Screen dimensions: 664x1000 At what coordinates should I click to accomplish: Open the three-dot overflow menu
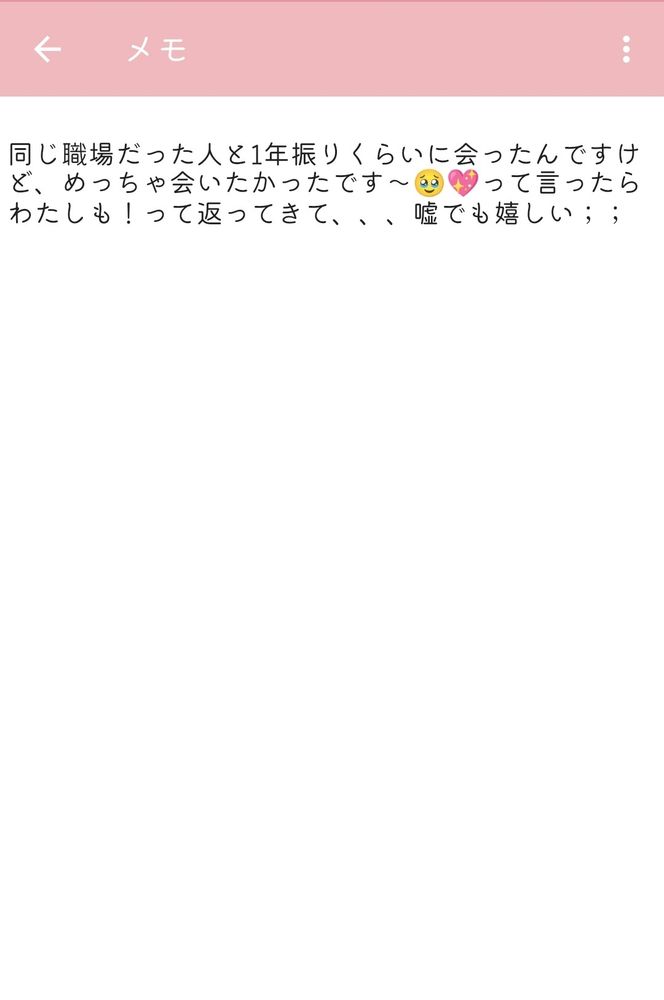pos(626,50)
